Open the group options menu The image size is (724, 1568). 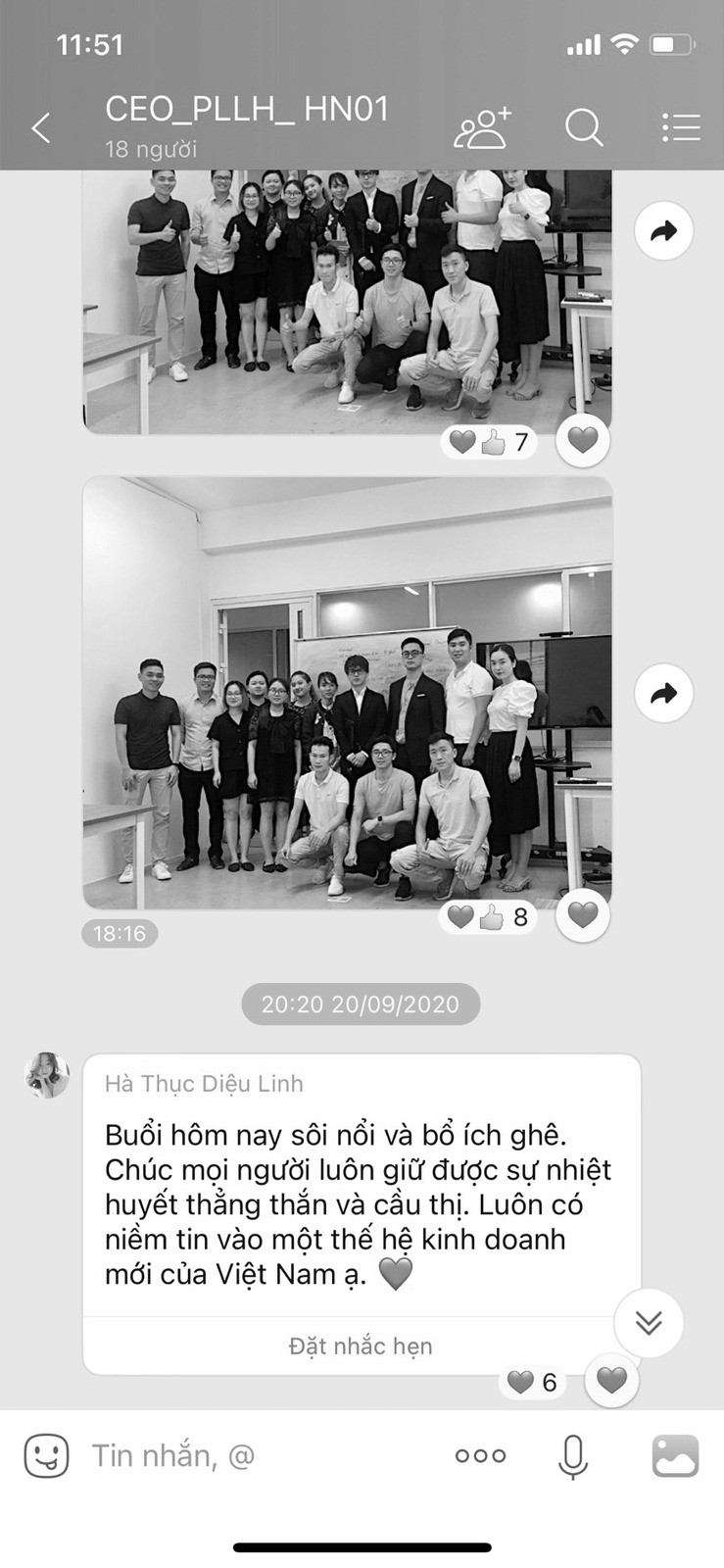tap(680, 128)
